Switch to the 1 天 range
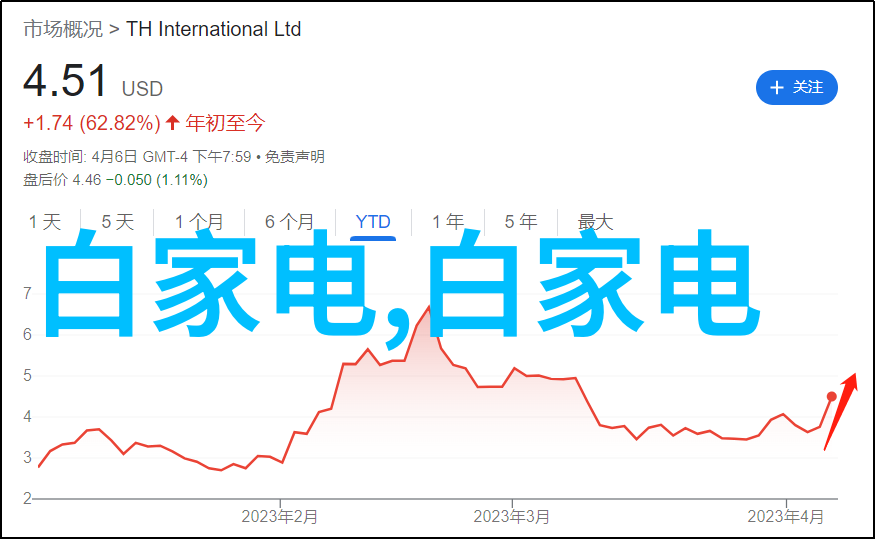875x539 pixels. click(45, 222)
